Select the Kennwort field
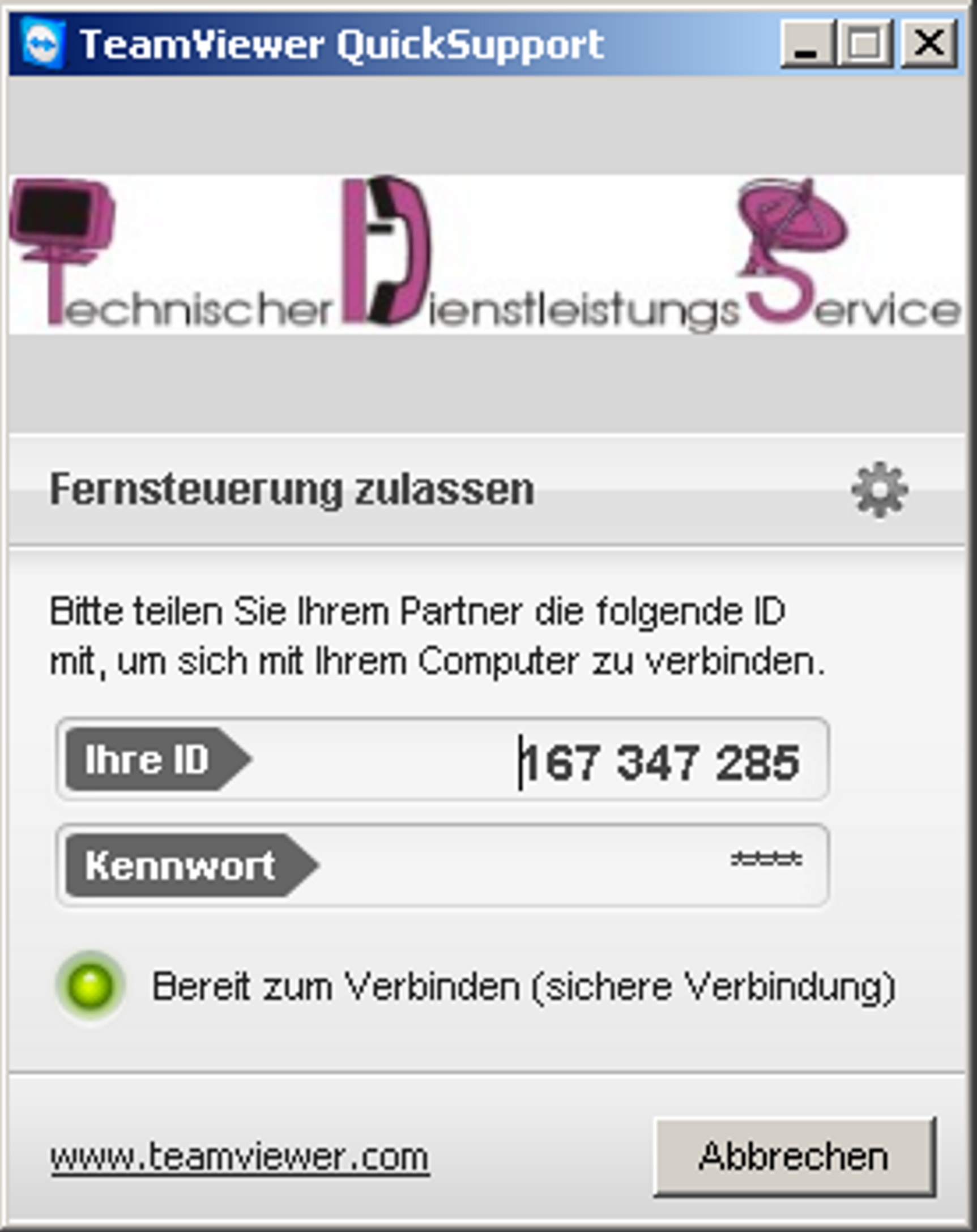 571,864
